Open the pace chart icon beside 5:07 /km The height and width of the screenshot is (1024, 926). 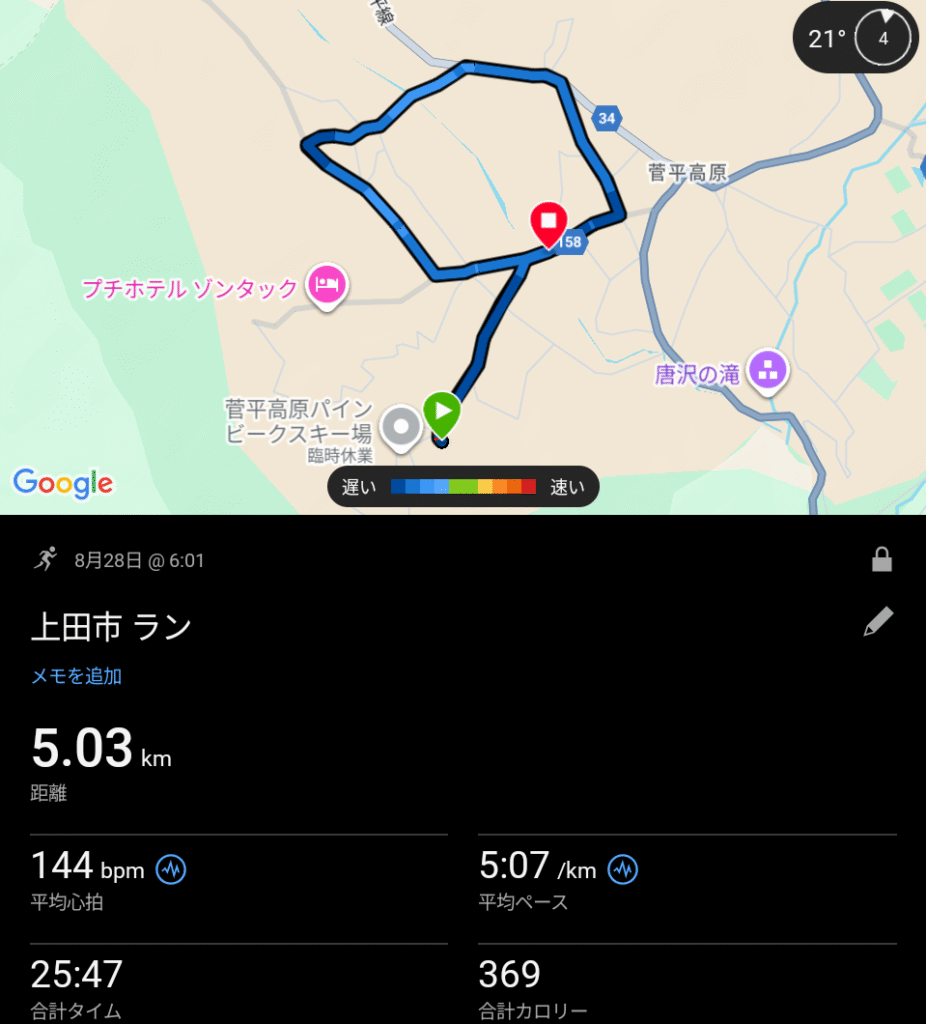(x=623, y=870)
